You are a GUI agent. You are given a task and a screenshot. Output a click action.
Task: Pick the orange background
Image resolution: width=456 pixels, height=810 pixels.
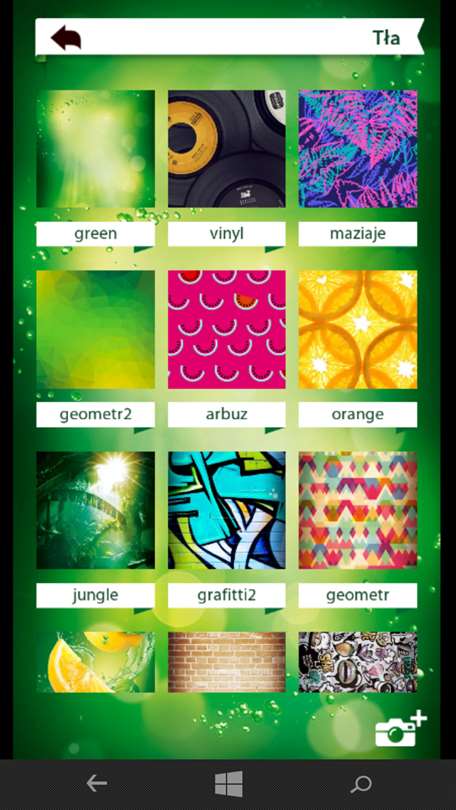(x=358, y=330)
